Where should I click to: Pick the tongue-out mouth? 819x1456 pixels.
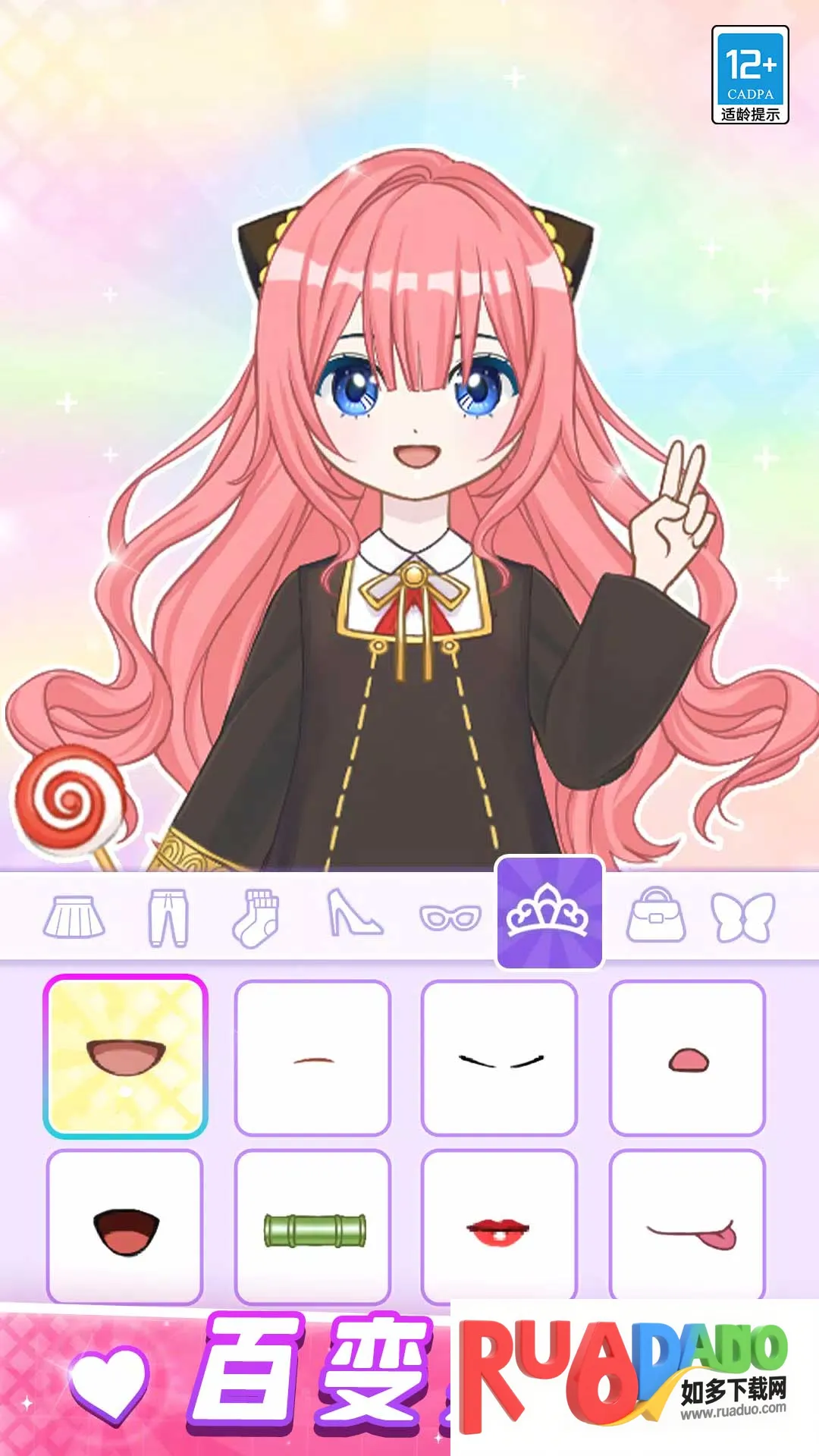coord(687,1227)
